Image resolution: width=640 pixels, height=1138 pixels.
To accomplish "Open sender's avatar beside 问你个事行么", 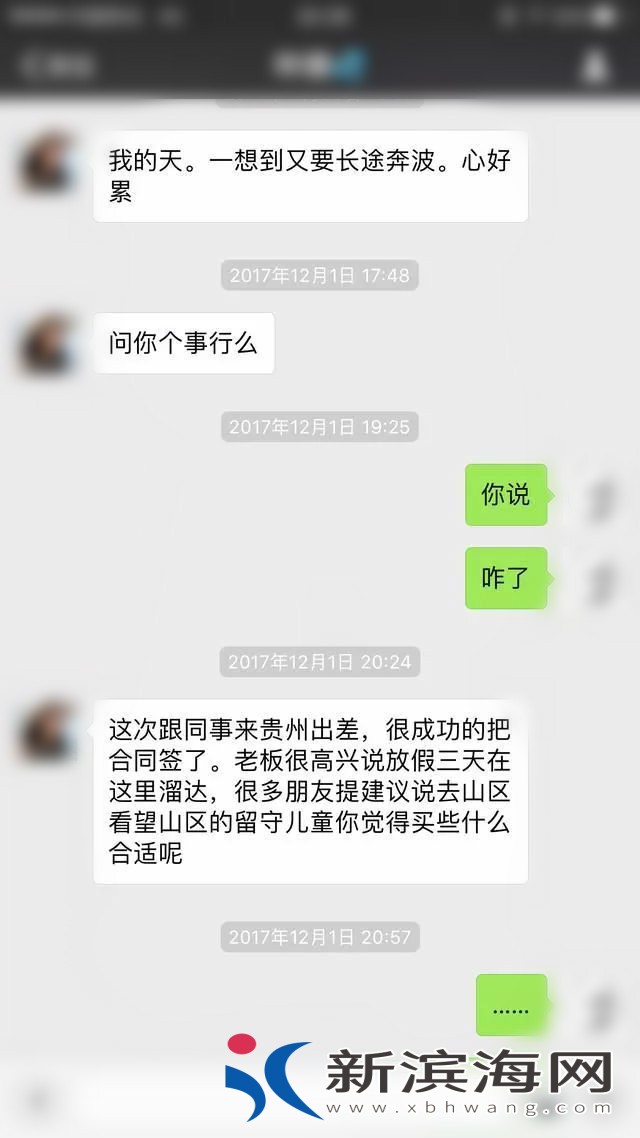I will pyautogui.click(x=48, y=344).
